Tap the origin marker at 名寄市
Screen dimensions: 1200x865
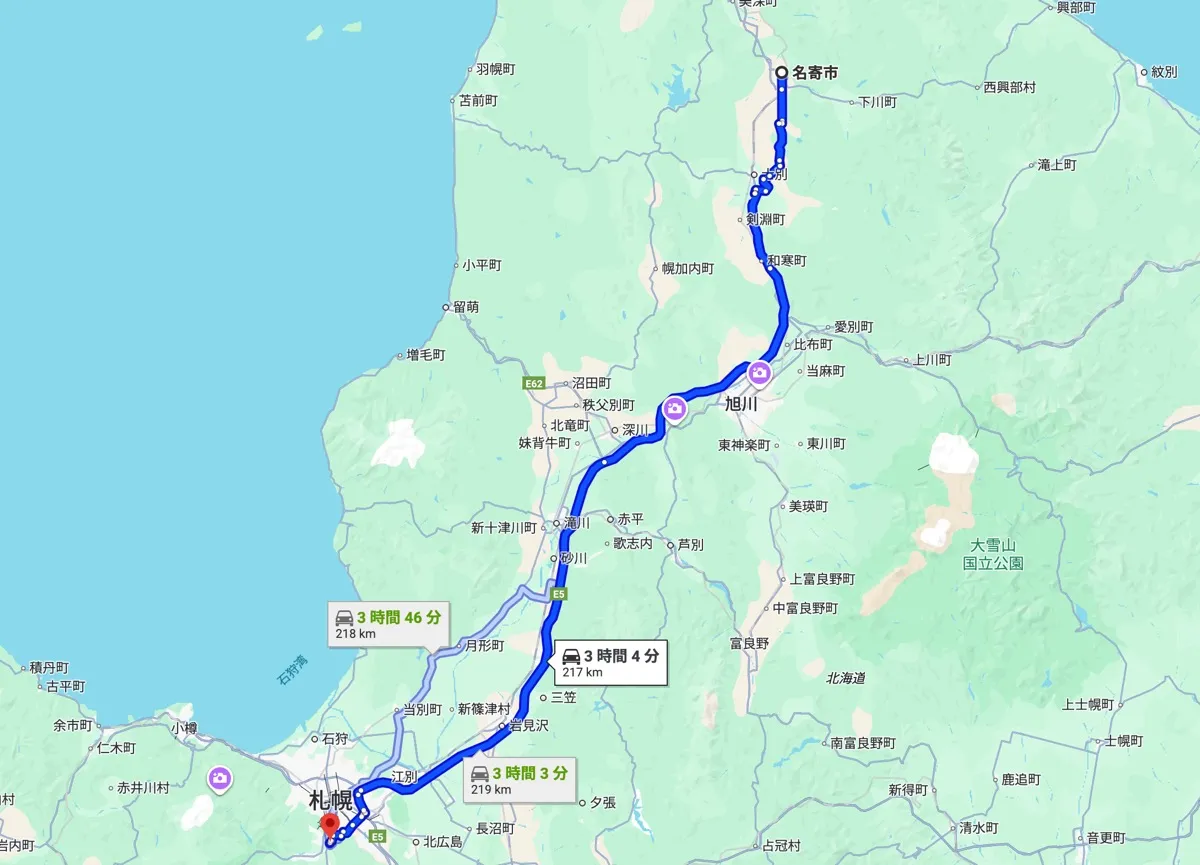[782, 72]
